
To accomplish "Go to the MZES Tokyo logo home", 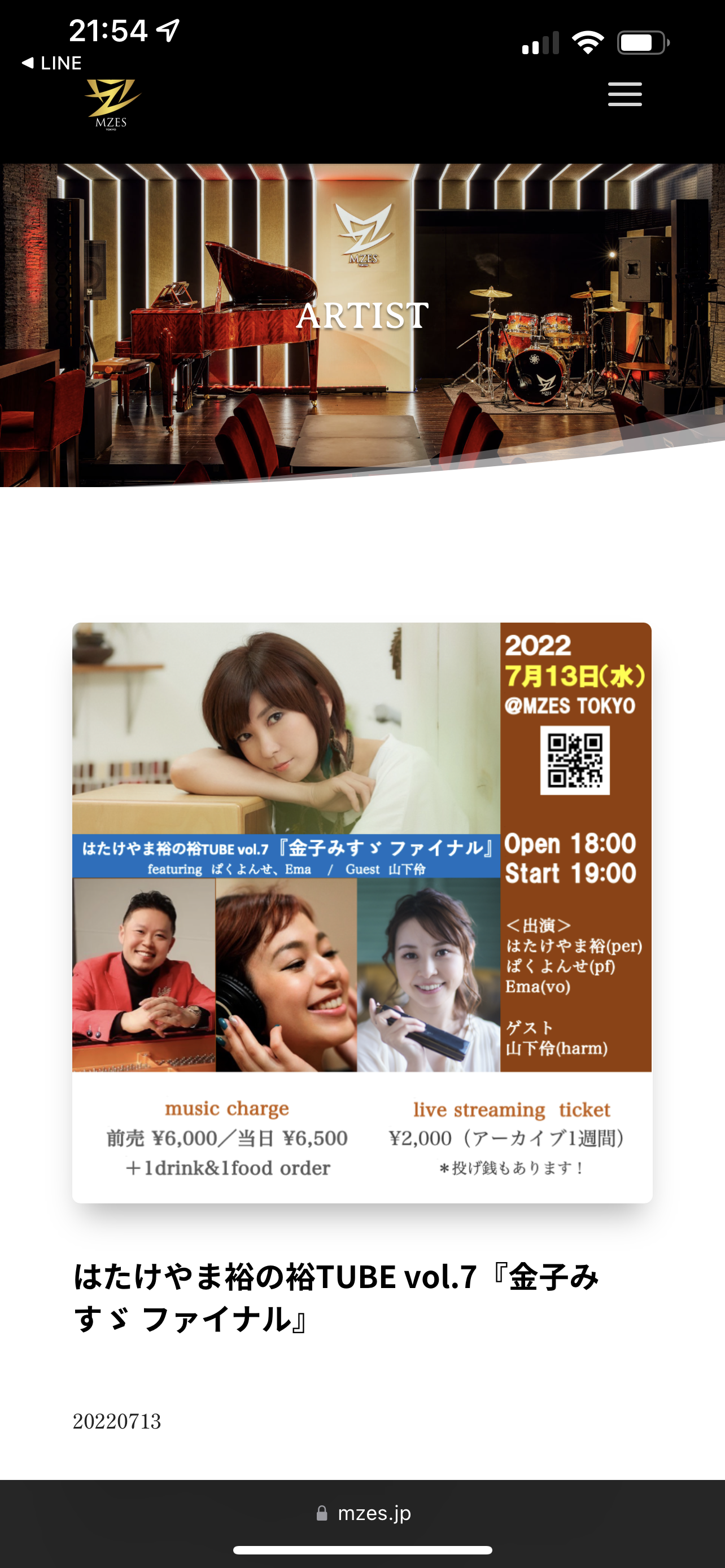I will click(x=112, y=103).
